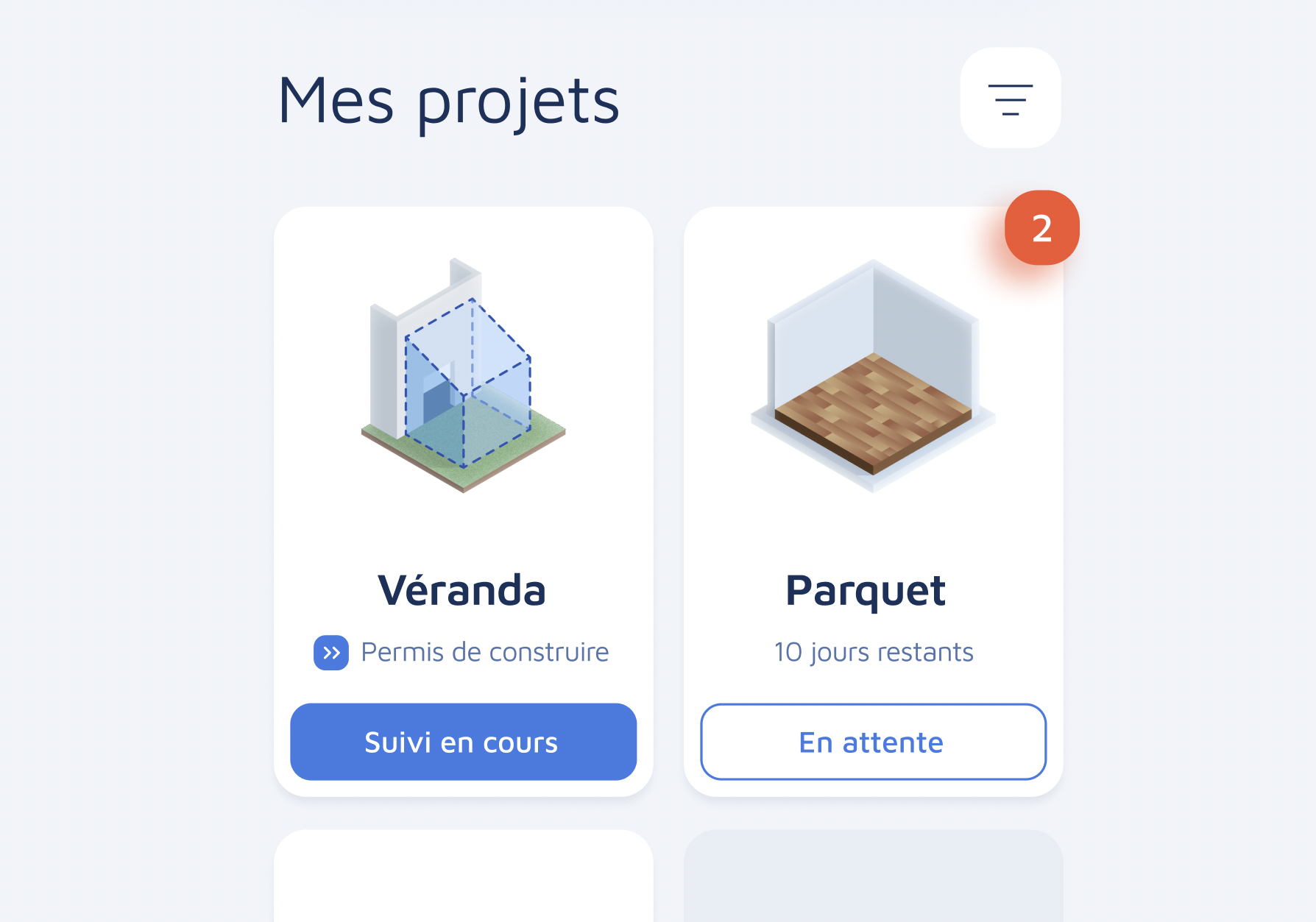Image resolution: width=1316 pixels, height=922 pixels.
Task: Tap the Suivi en cours button
Action: [x=463, y=742]
